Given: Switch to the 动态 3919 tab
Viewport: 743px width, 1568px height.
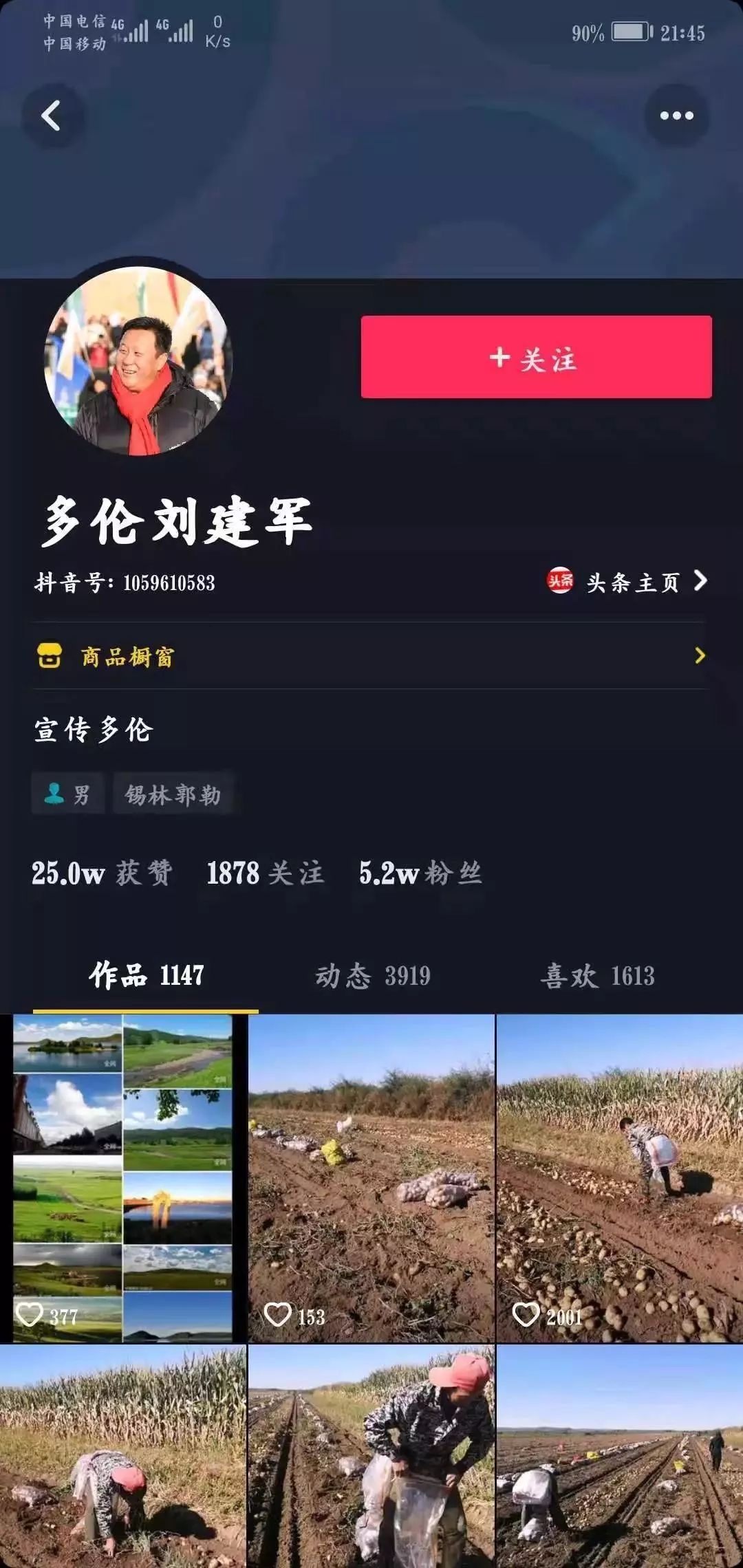Looking at the screenshot, I should pos(373,976).
